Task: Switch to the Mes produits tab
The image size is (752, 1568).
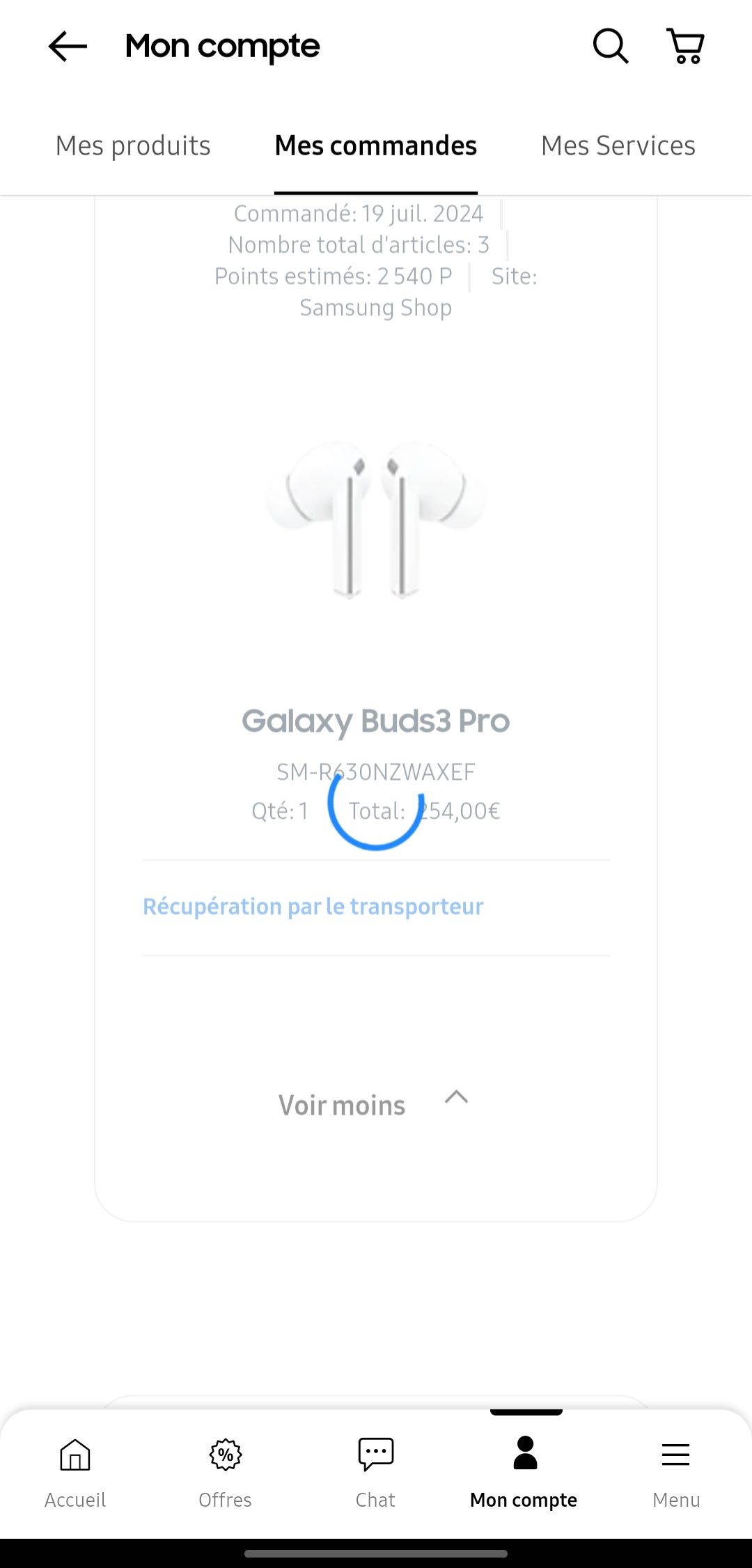Action: coord(134,146)
